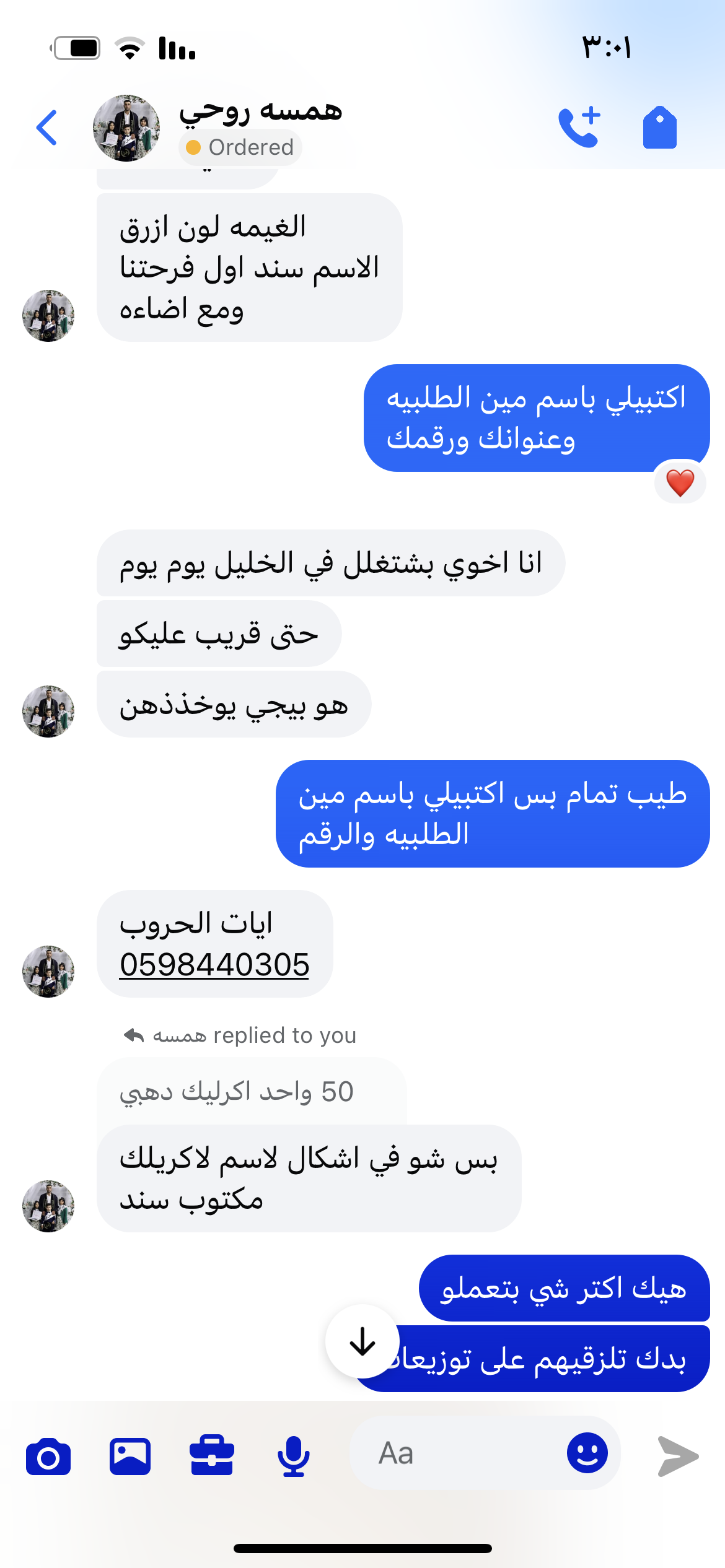This screenshot has height=1568, width=725.
Task: Open the order tag icon
Action: coord(660,128)
